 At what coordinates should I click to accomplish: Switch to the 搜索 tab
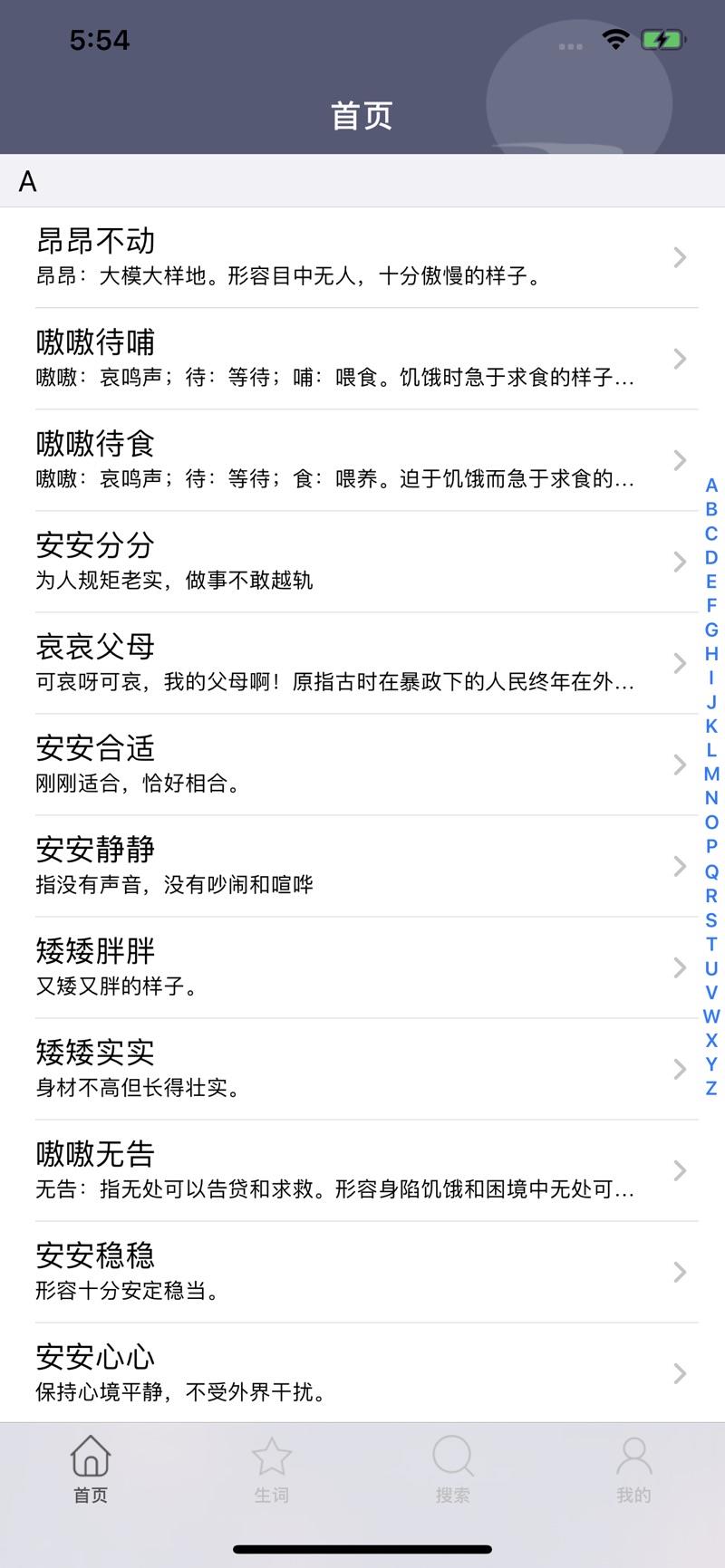(452, 1470)
